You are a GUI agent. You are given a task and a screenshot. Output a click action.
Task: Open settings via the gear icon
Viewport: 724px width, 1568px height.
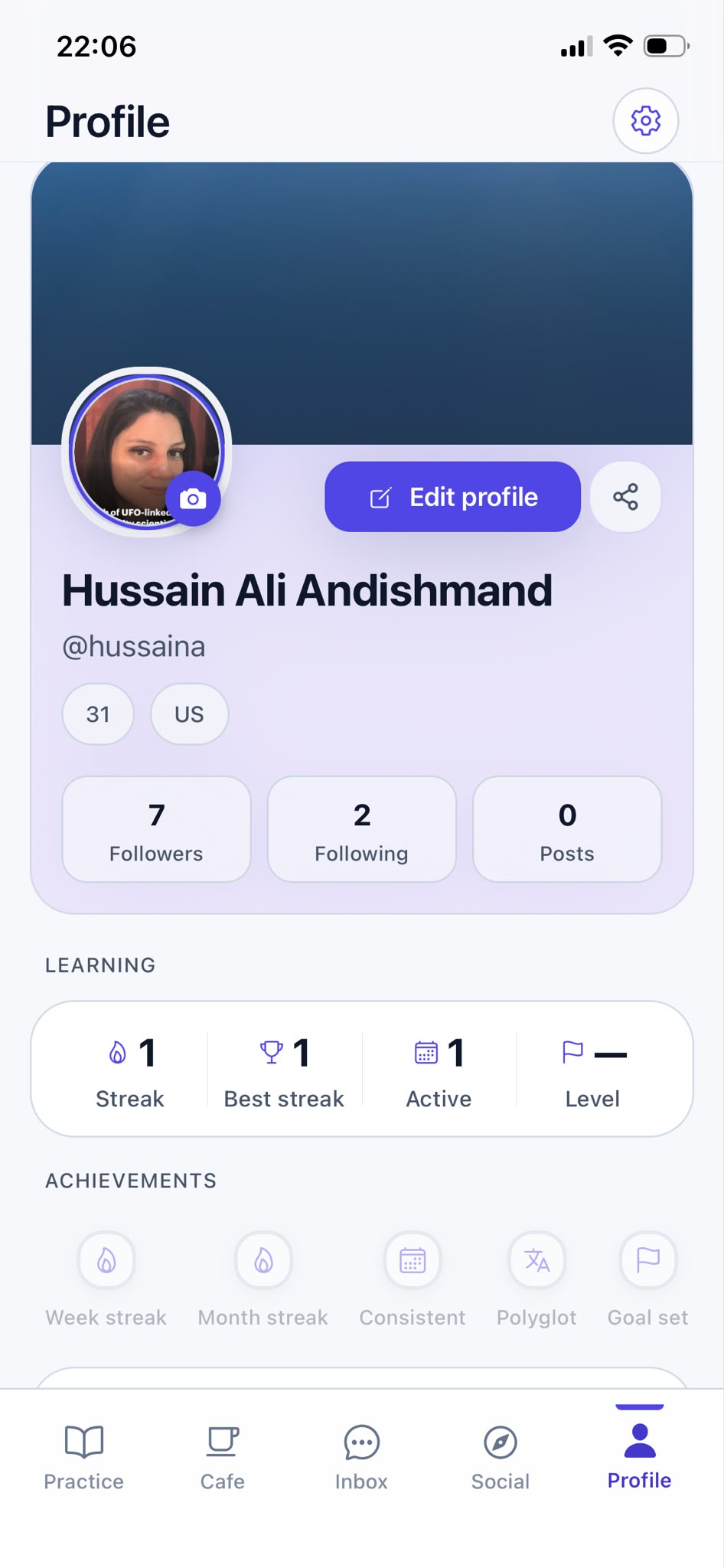pyautogui.click(x=645, y=121)
